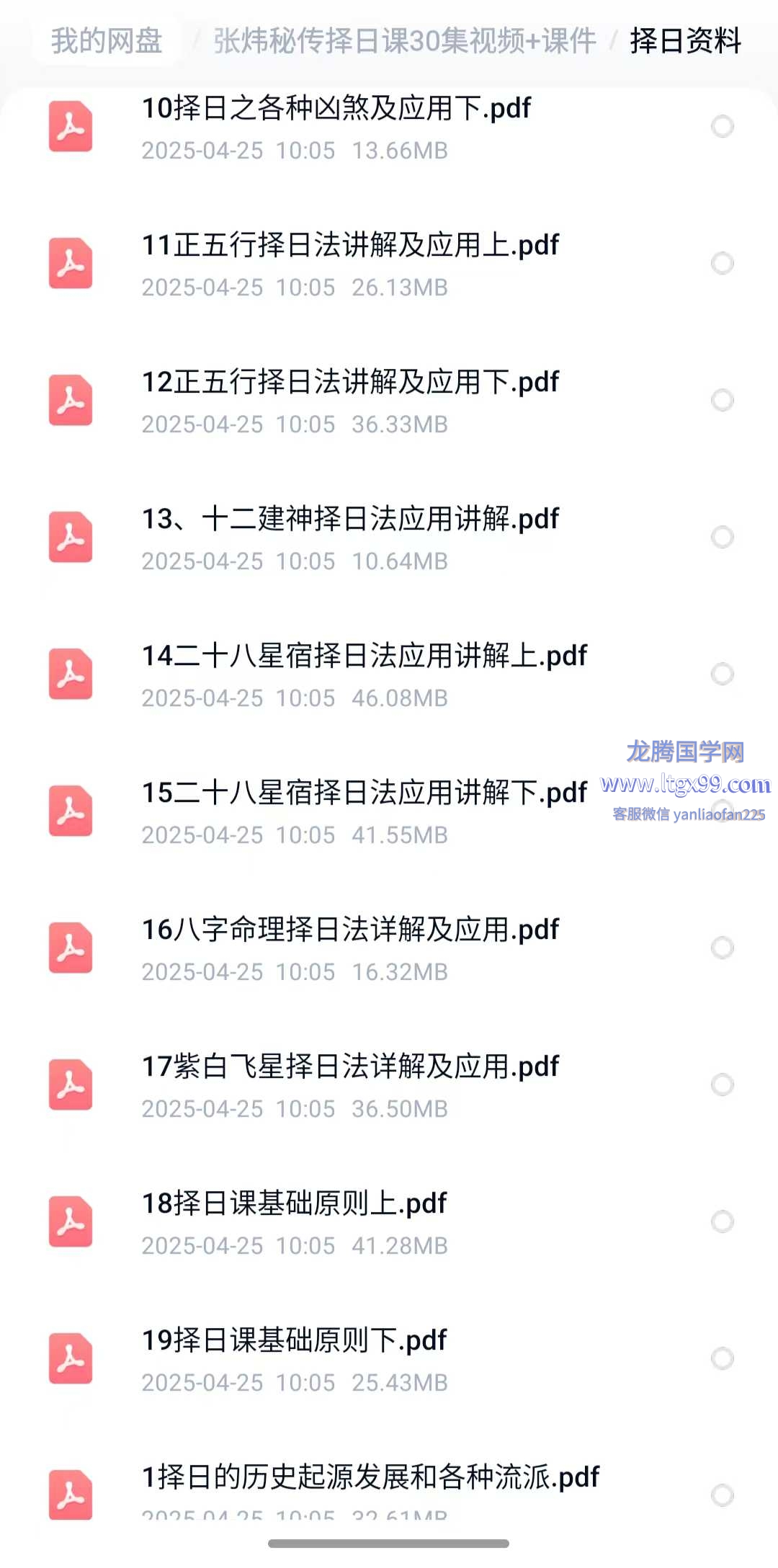
Task: Open 18择日课基础原则上.pdf
Action: [294, 1205]
